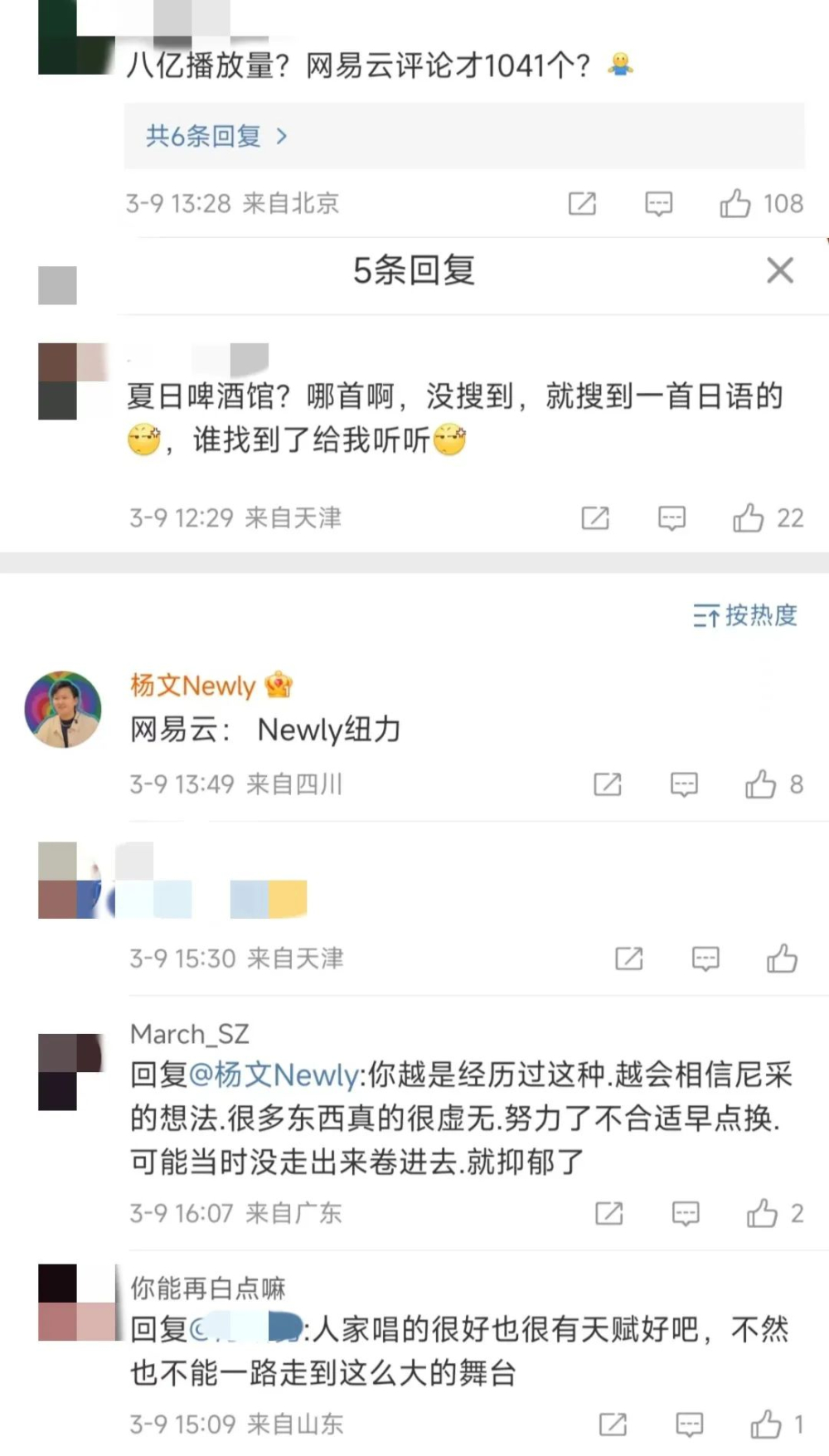Viewport: 829px width, 1456px height.
Task: Close the 5条回复 panel
Action: 779,270
